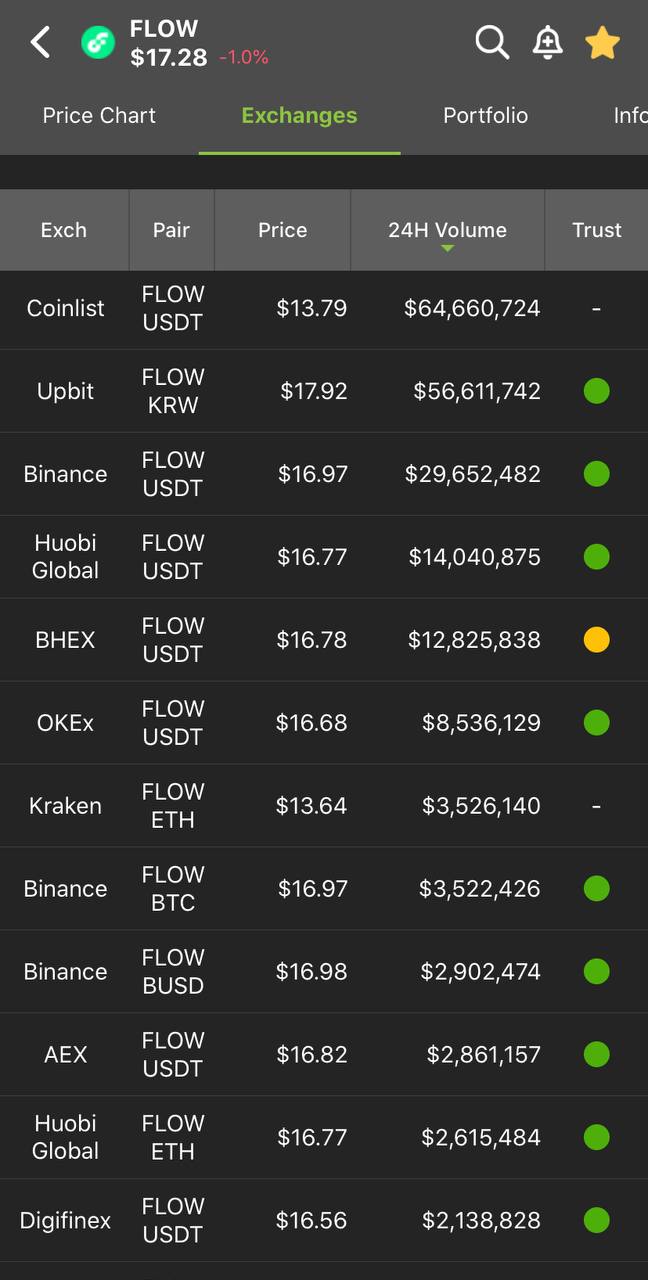Sort by the Trust column header
The width and height of the screenshot is (648, 1280).
point(597,230)
